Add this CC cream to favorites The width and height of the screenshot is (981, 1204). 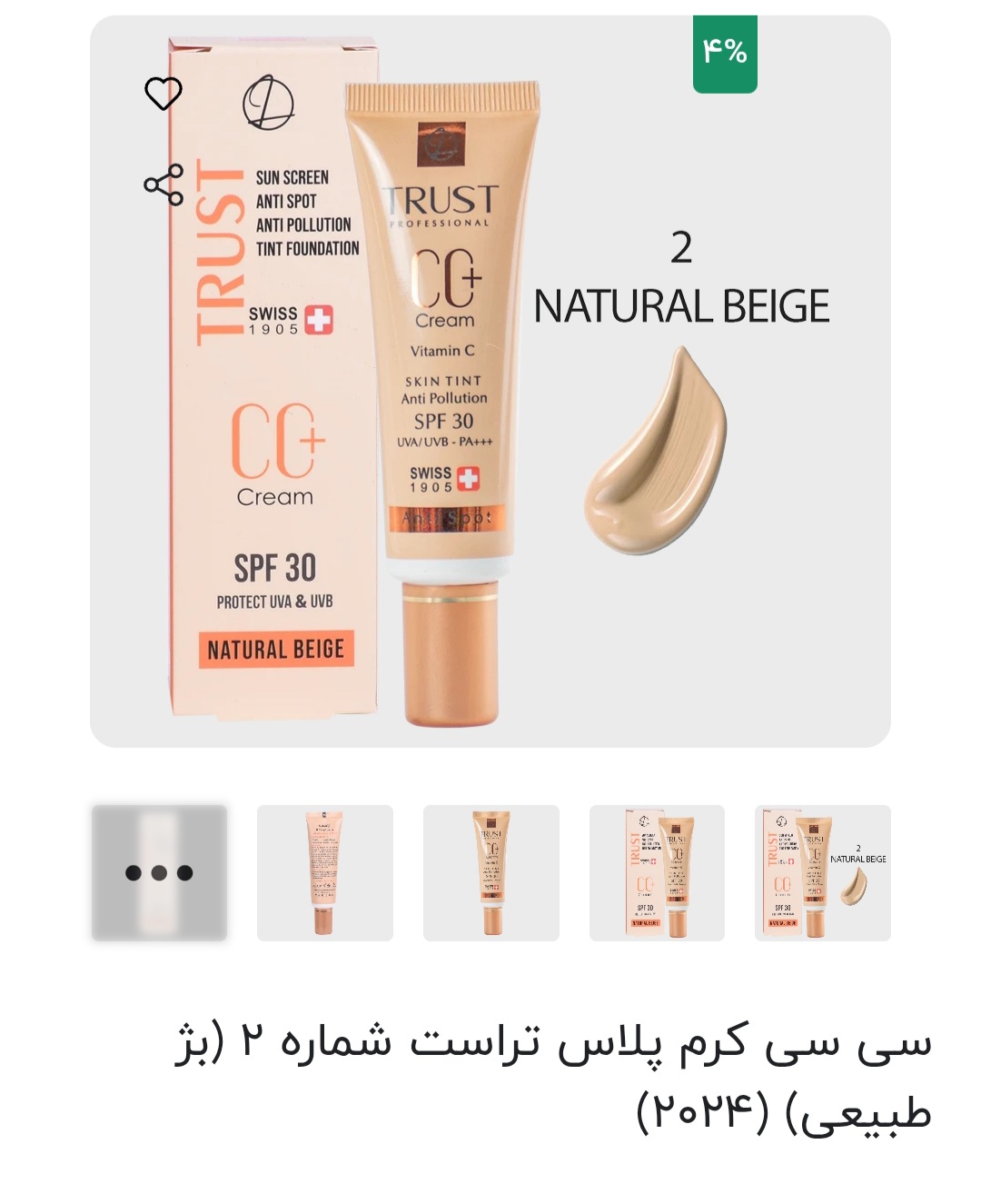163,93
